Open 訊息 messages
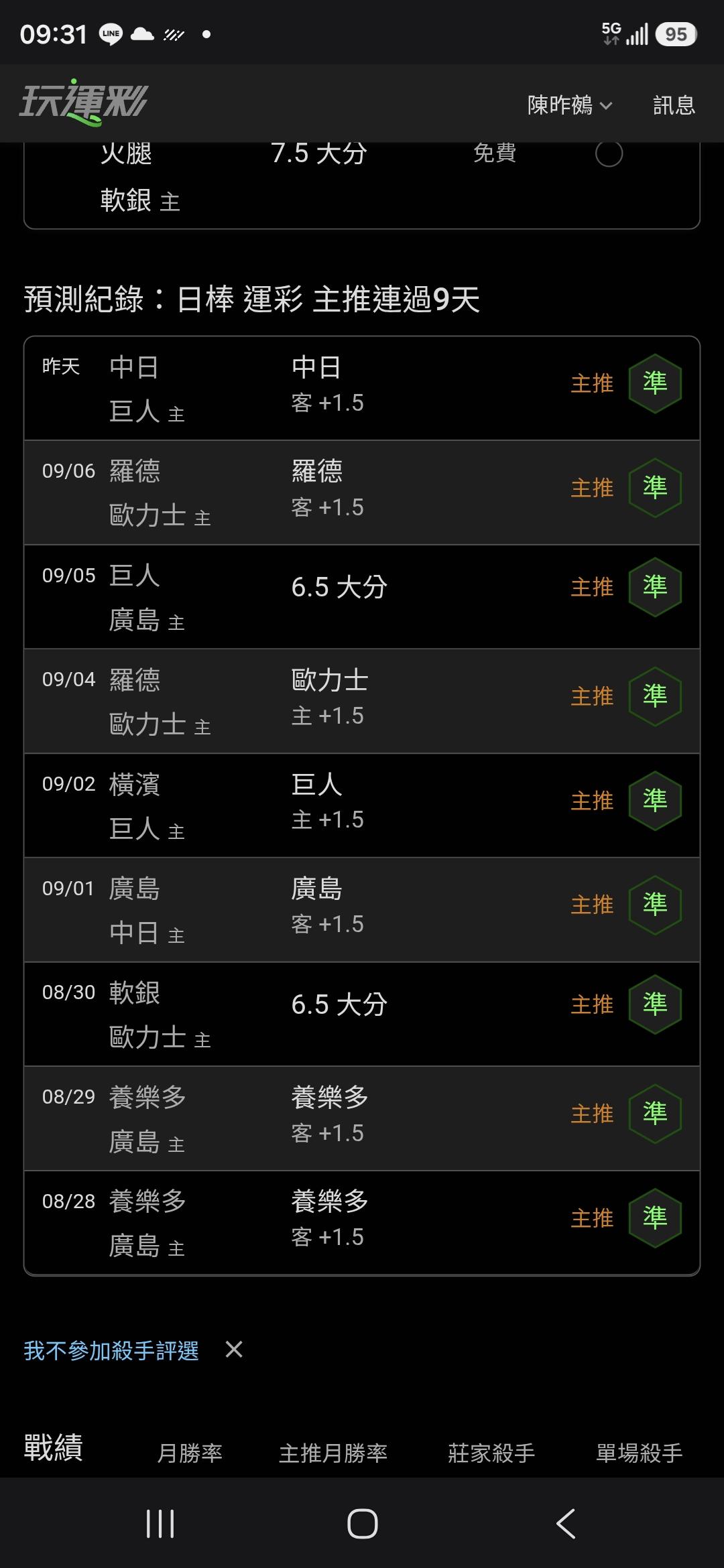 coord(674,105)
